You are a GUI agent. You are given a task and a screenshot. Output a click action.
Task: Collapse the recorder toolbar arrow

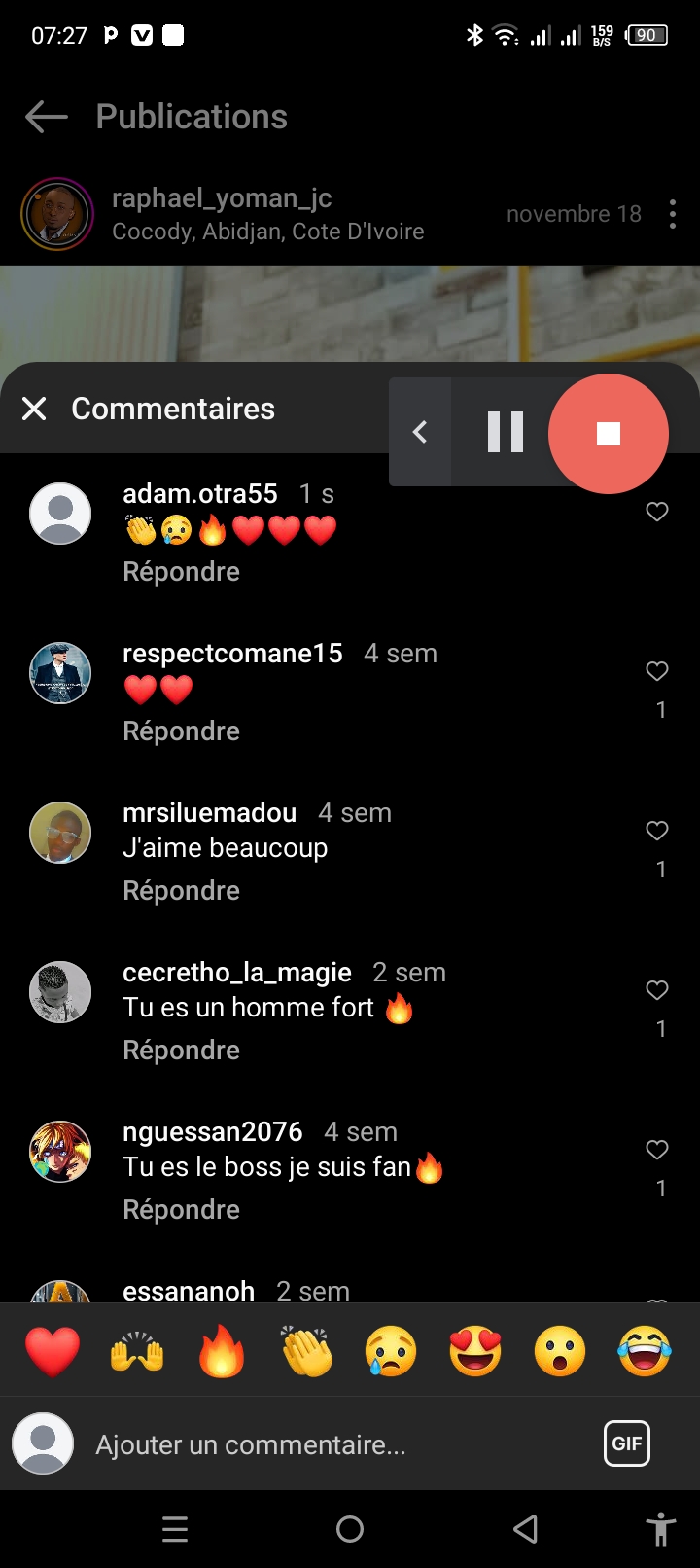[x=420, y=432]
